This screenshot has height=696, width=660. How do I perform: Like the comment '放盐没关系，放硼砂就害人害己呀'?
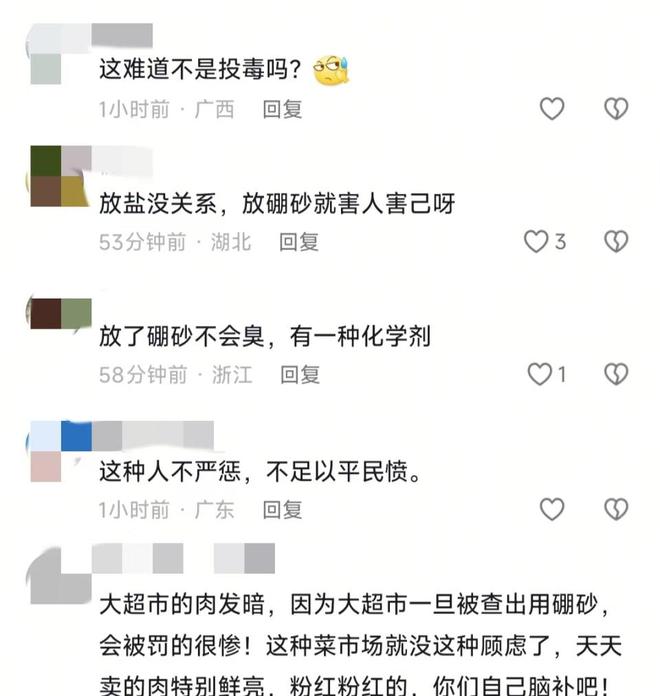pyautogui.click(x=537, y=241)
